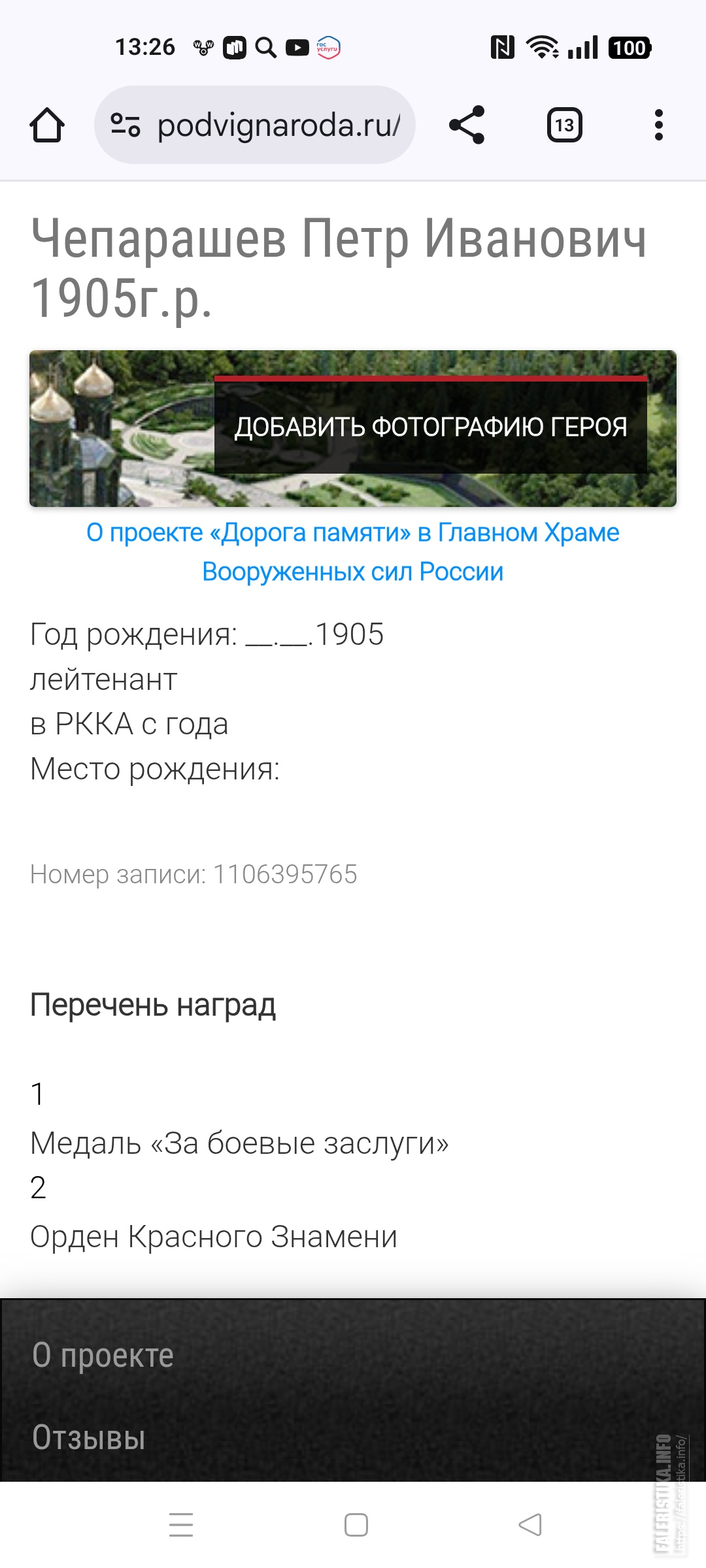Open the Отзывы footer item
This screenshot has height=1568, width=706.
click(89, 1437)
